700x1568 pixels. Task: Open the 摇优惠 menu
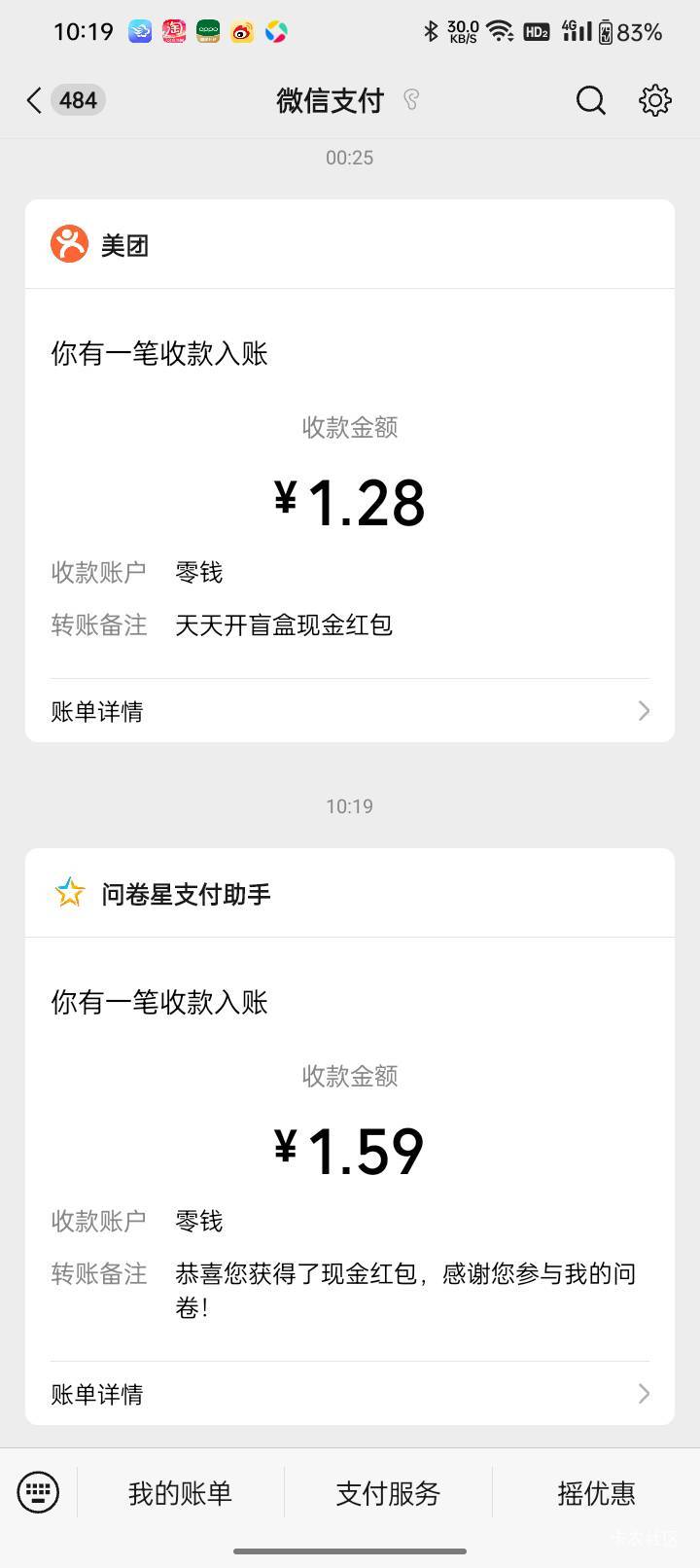coord(596,1493)
